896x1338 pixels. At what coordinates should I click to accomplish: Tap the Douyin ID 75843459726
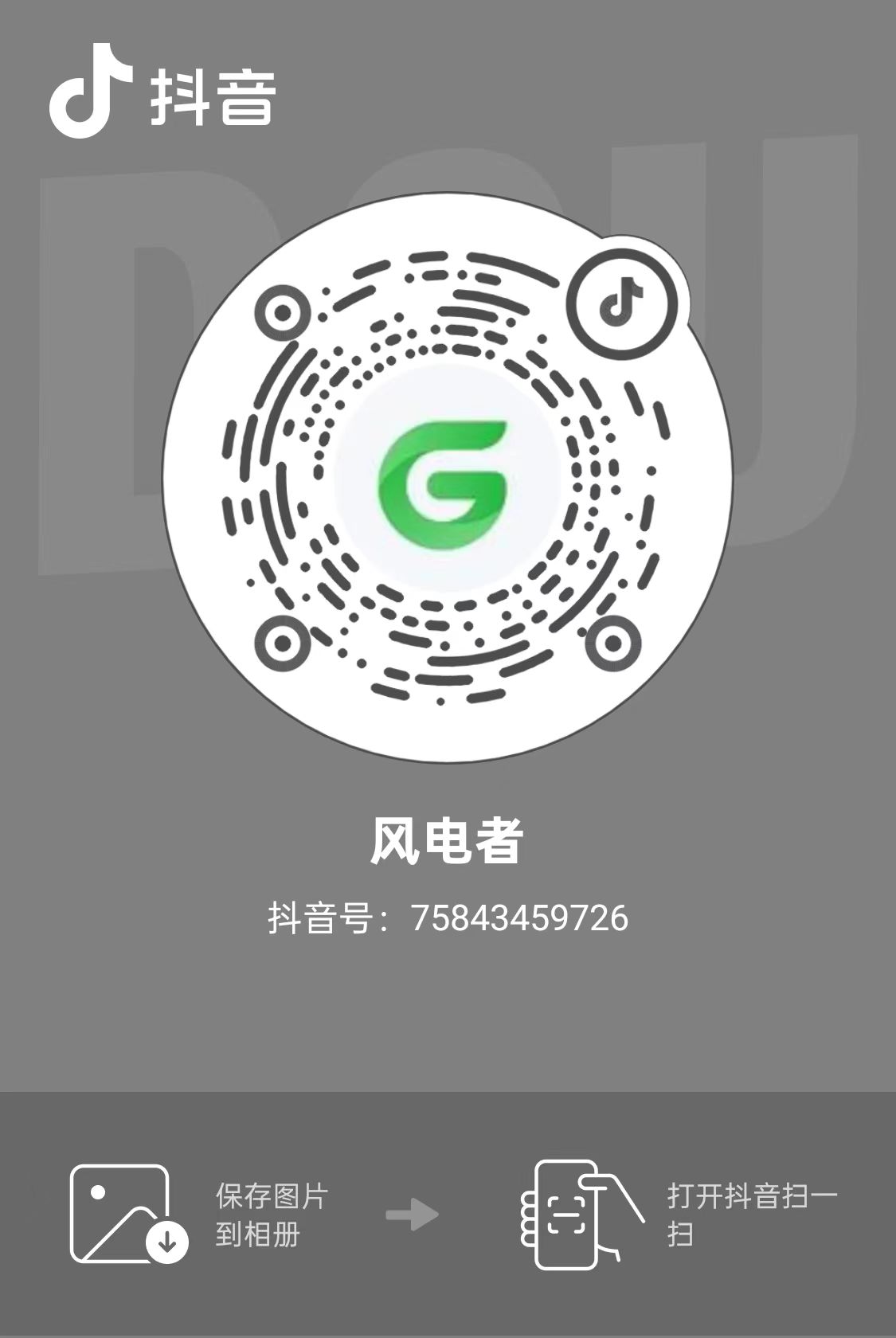[x=522, y=917]
